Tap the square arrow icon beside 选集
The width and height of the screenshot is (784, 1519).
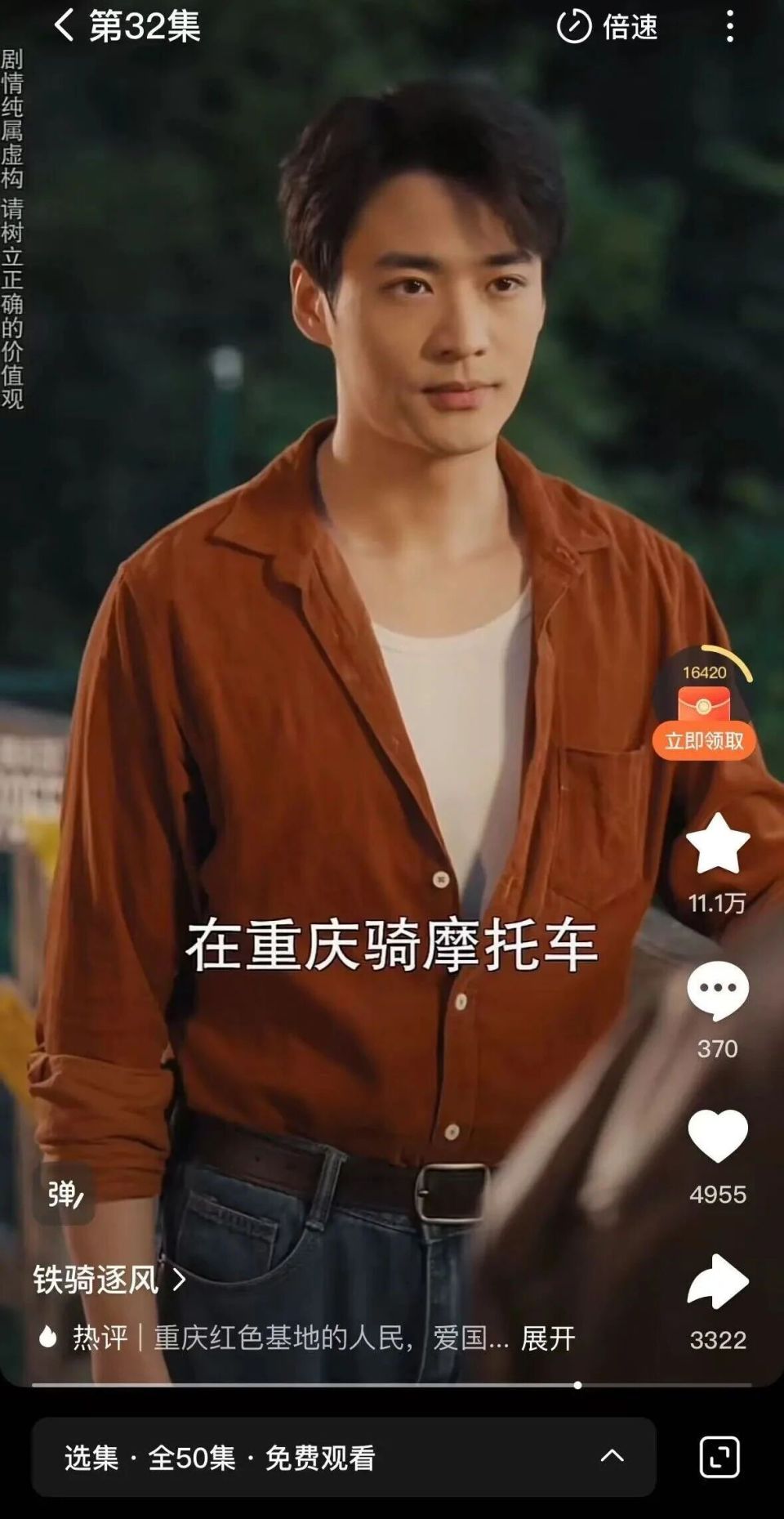(x=719, y=1457)
